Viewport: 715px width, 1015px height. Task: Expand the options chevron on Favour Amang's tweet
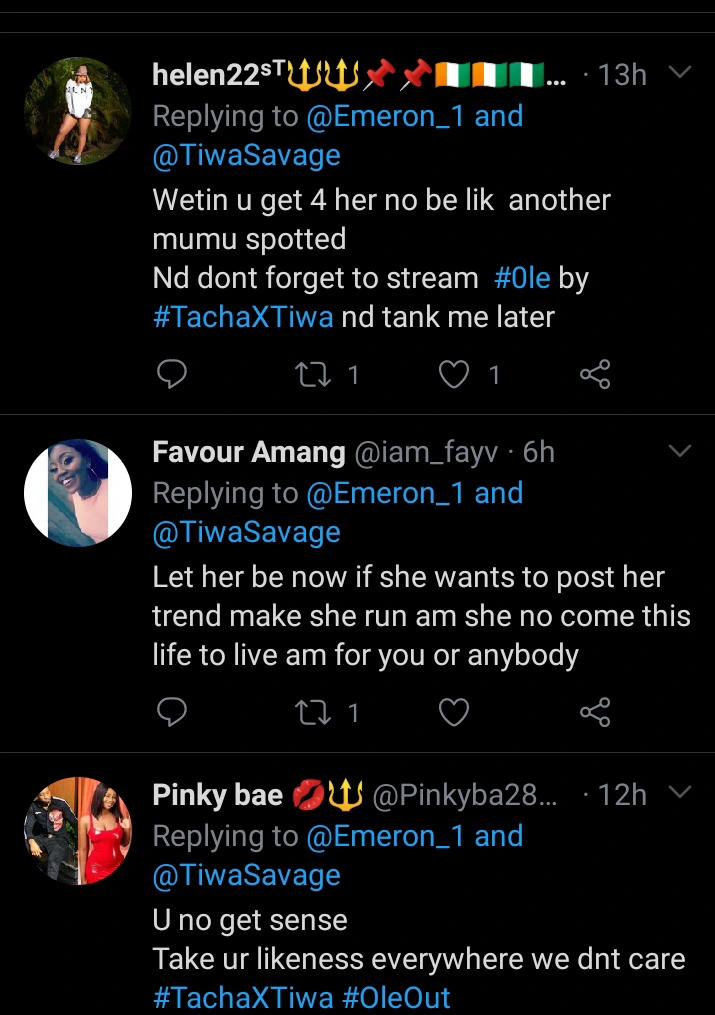click(680, 452)
